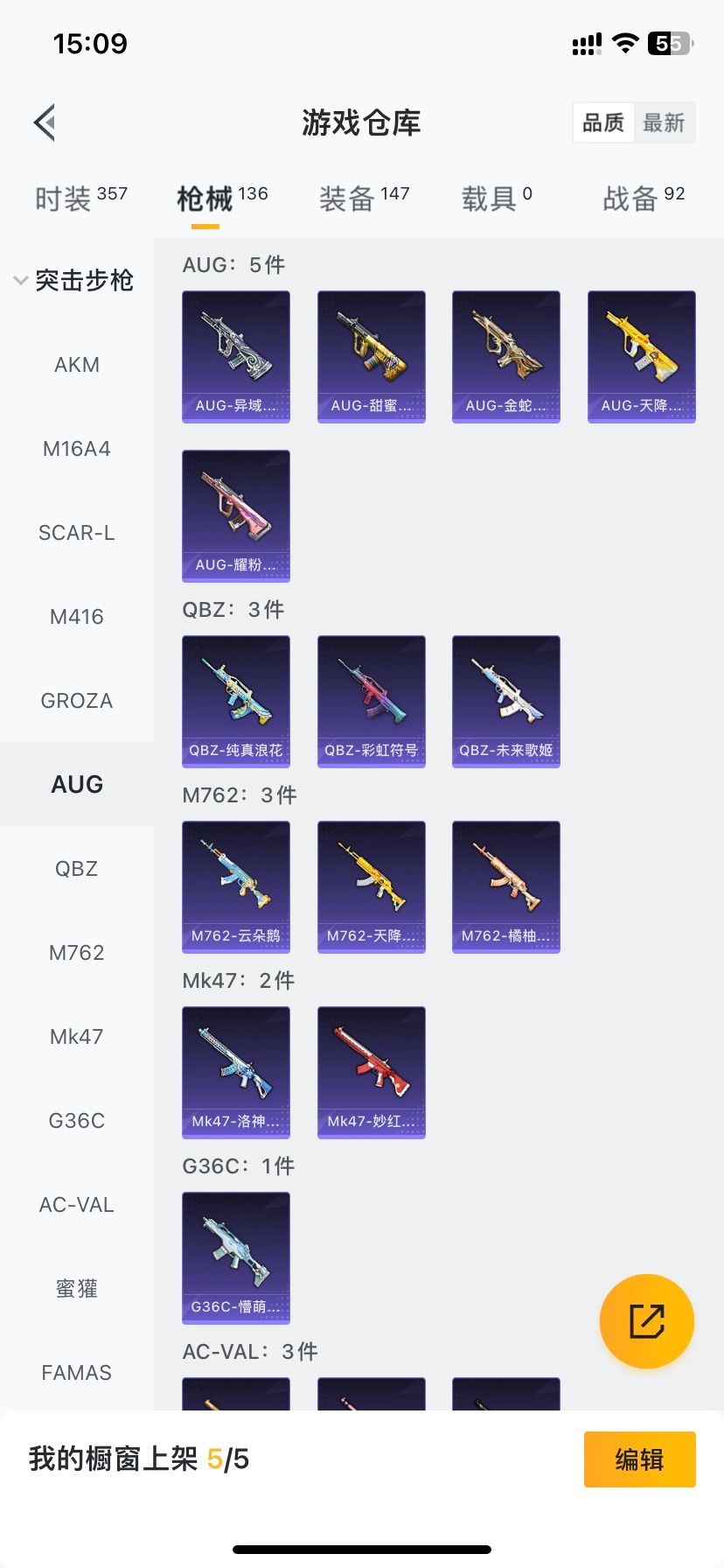
Task: Switch to the 时装 tab
Action: coord(80,198)
